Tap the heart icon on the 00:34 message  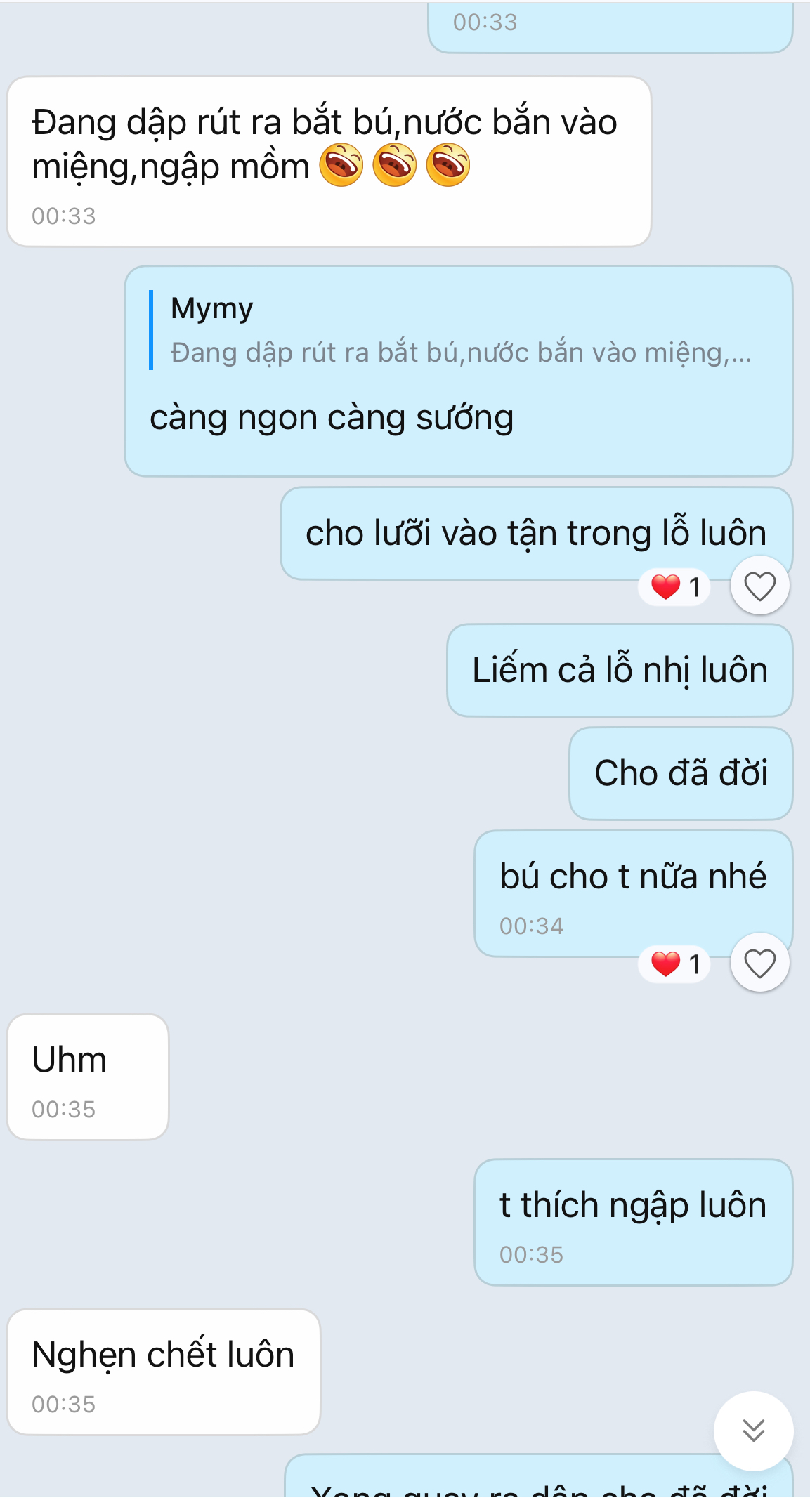point(759,963)
